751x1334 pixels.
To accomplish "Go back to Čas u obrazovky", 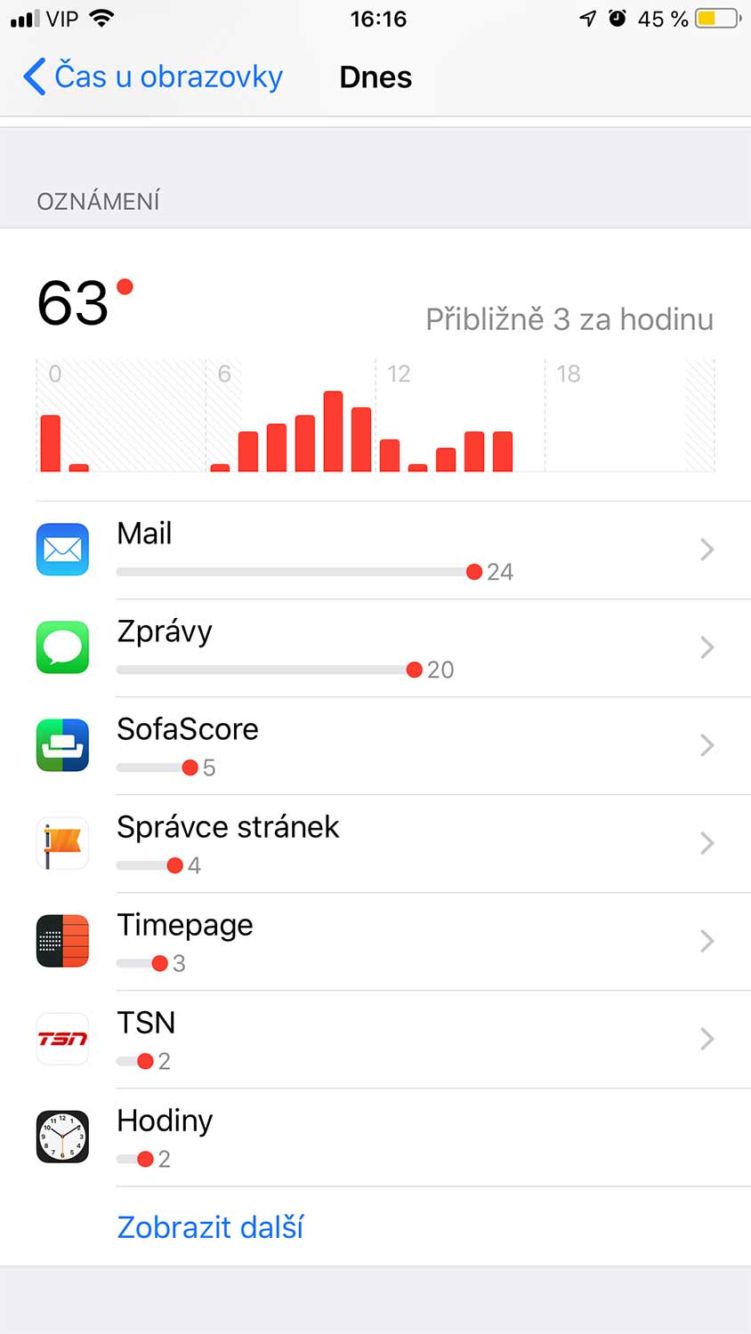I will pos(153,77).
